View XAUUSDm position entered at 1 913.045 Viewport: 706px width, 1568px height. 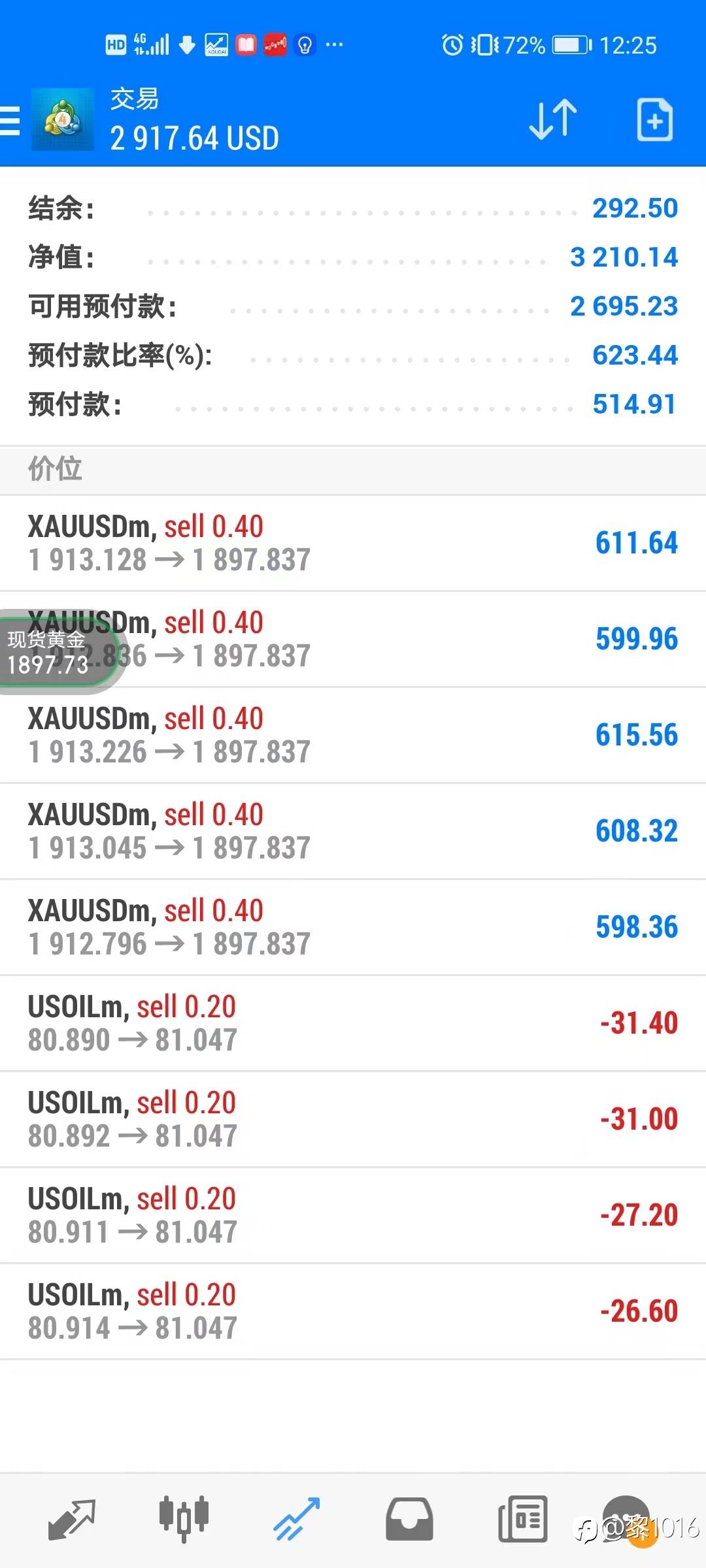coord(353,831)
